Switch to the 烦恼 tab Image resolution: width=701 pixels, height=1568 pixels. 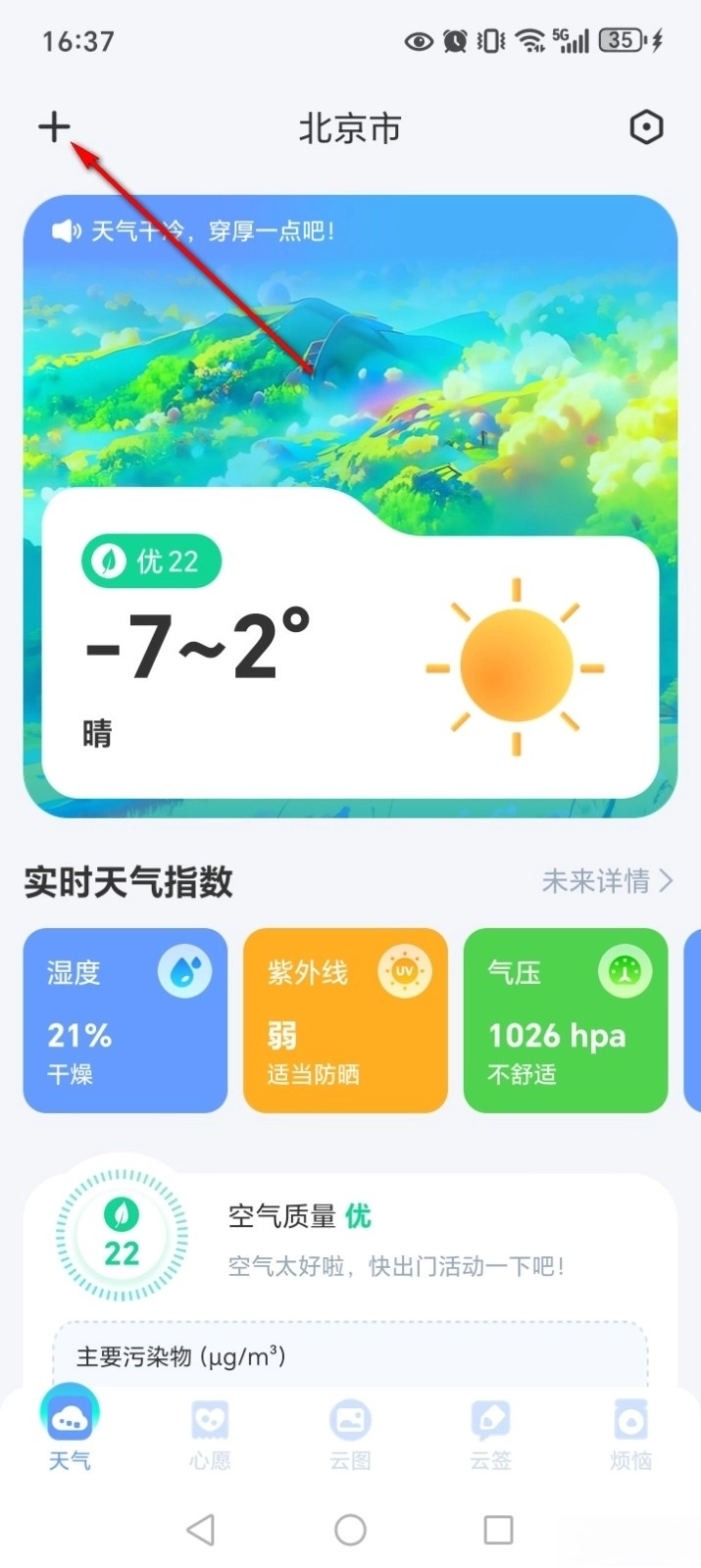(x=630, y=1435)
